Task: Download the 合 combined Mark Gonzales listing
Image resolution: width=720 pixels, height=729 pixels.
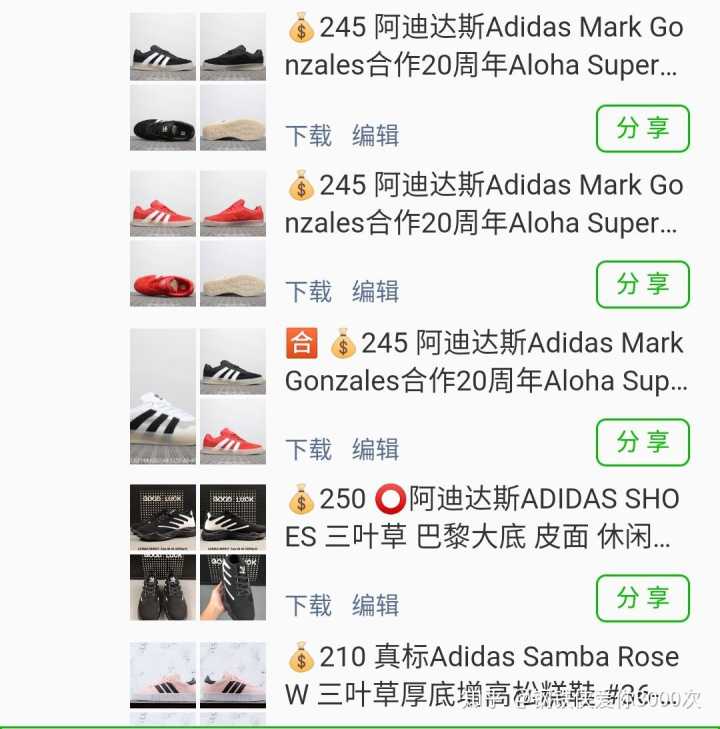Action: coord(308,449)
